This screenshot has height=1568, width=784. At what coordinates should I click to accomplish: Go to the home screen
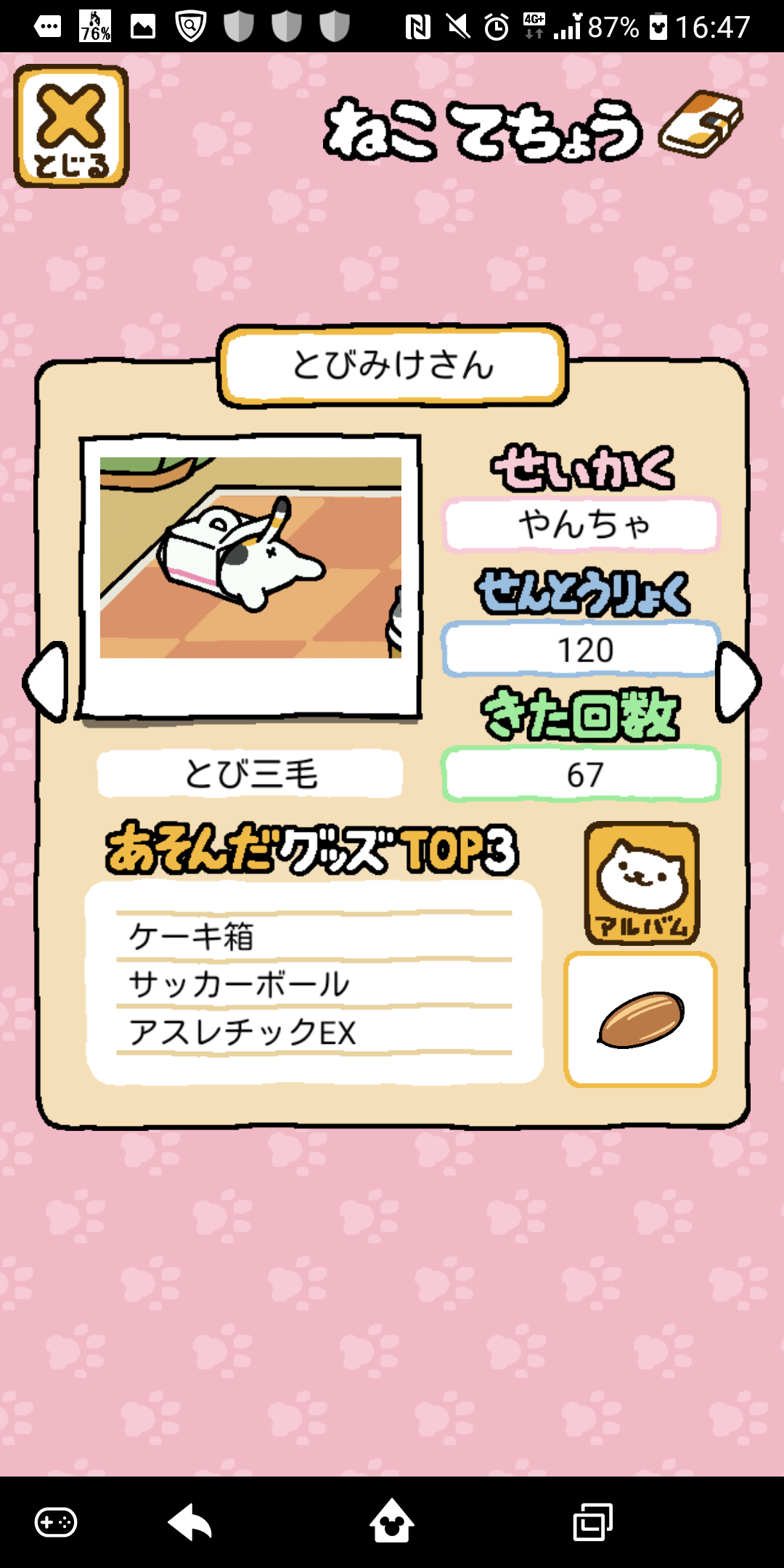pos(392,1522)
